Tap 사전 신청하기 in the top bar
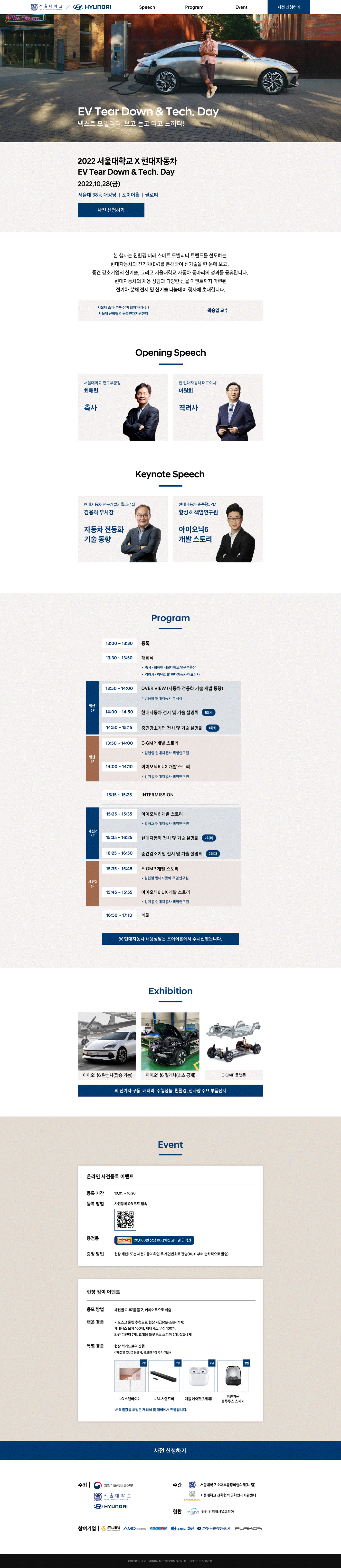Viewport: 341px width, 1568px height. [x=289, y=7]
